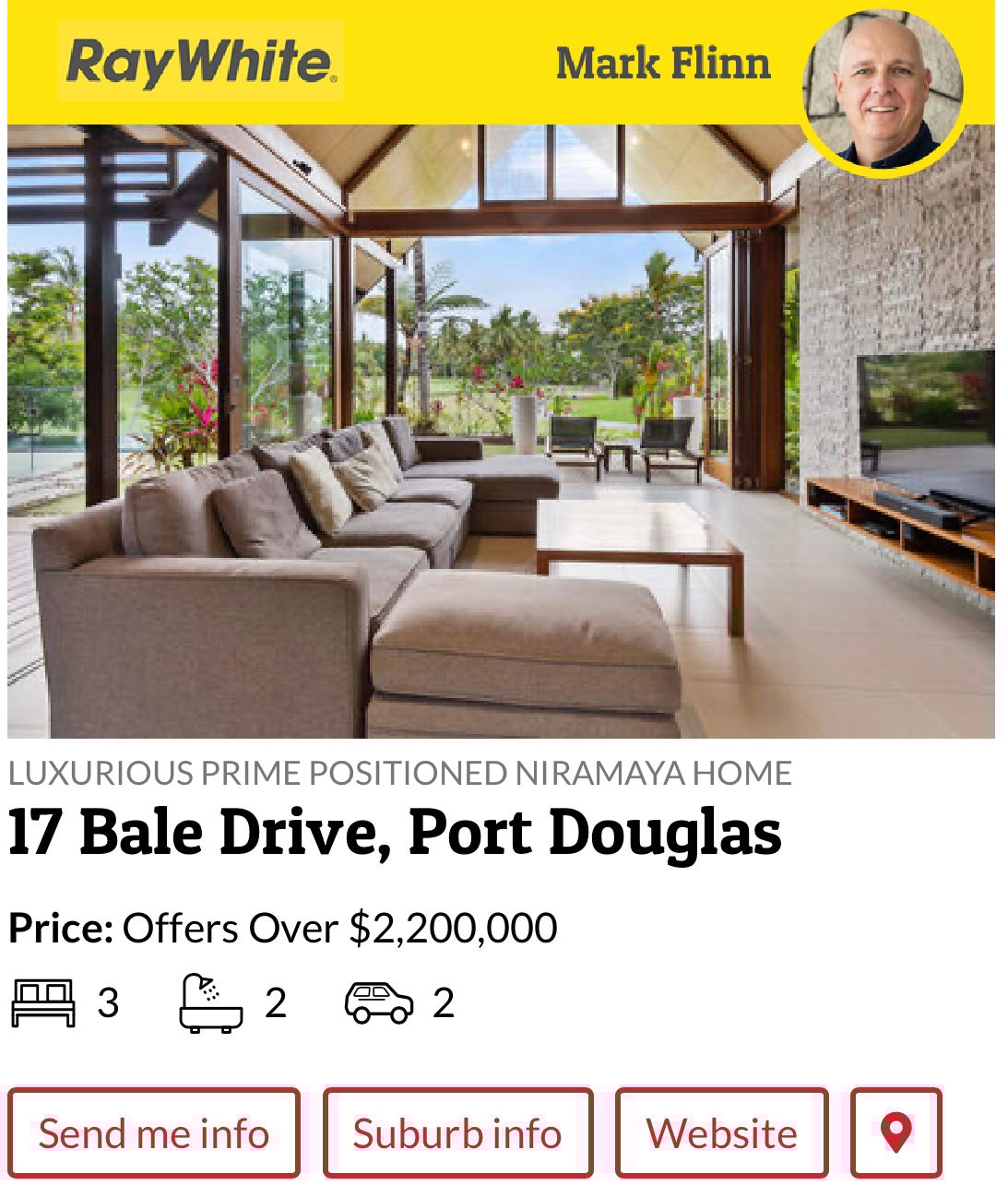The height and width of the screenshot is (1197, 1008).
Task: View agent Mark Flinn's profile photo
Action: click(x=883, y=90)
